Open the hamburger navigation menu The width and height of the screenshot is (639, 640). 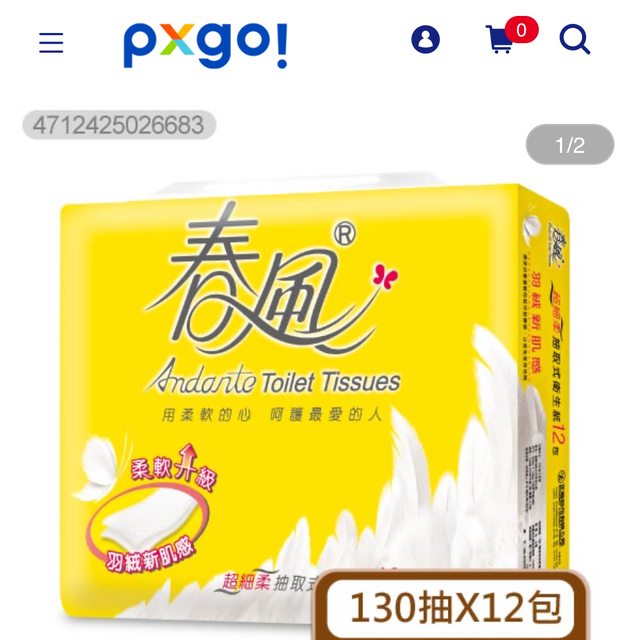point(51,43)
